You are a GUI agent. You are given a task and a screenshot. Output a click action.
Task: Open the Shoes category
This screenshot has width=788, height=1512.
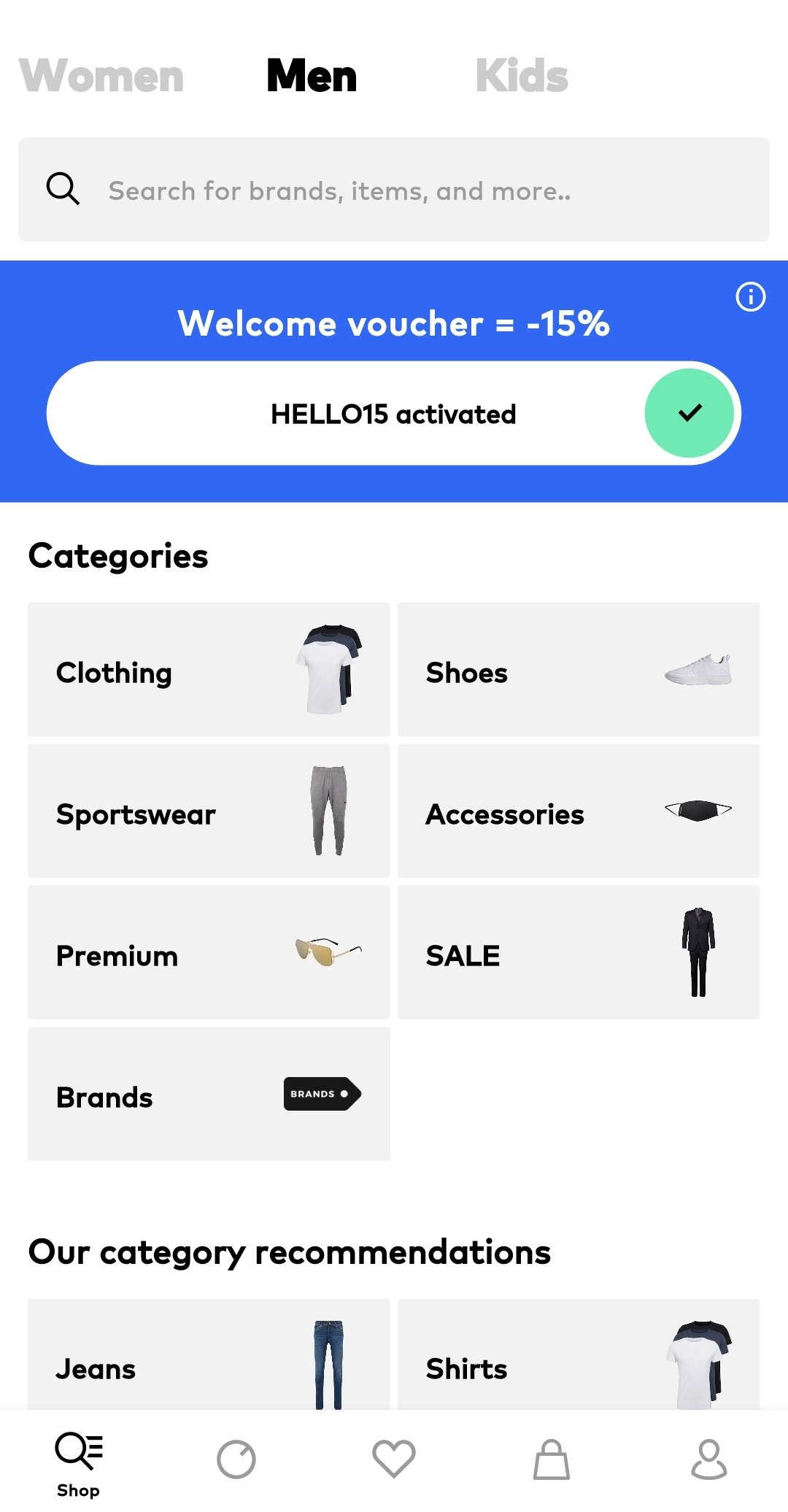coord(578,670)
